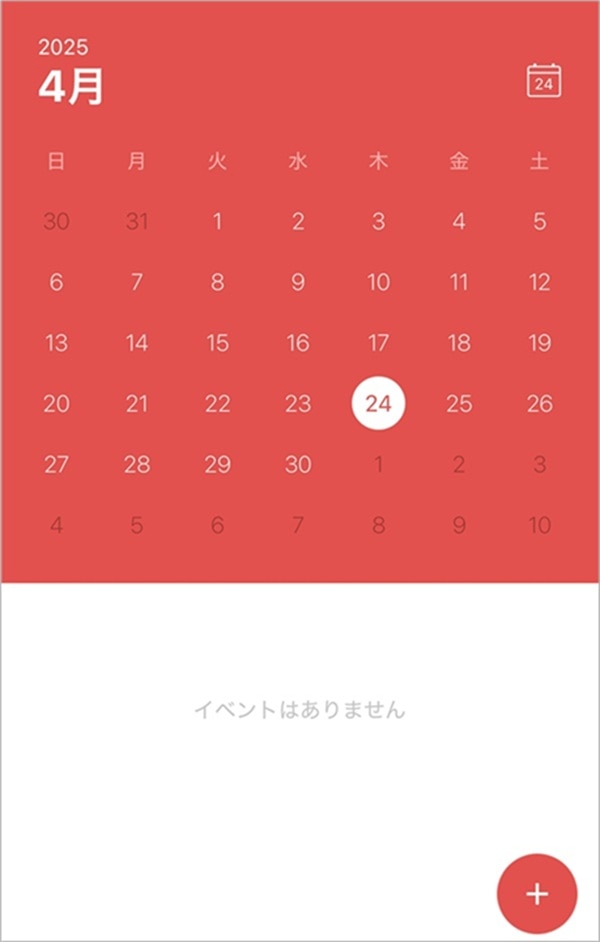Screen dimensions: 600x942
Task: Jump to today with the calendar icon
Action: [544, 81]
